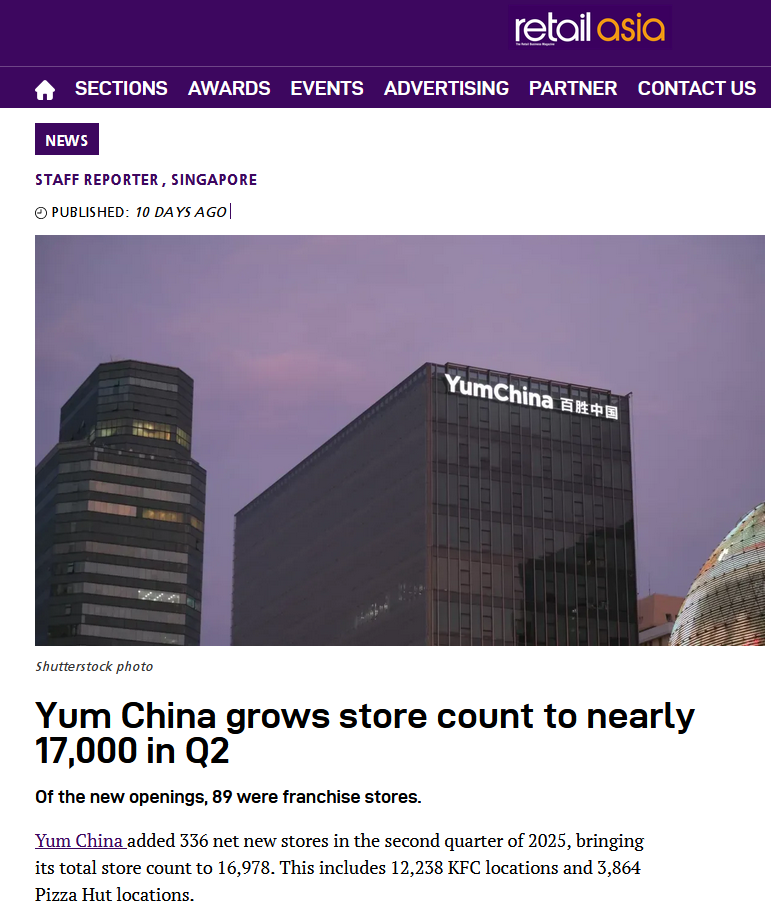Open the Awards page

coord(229,88)
